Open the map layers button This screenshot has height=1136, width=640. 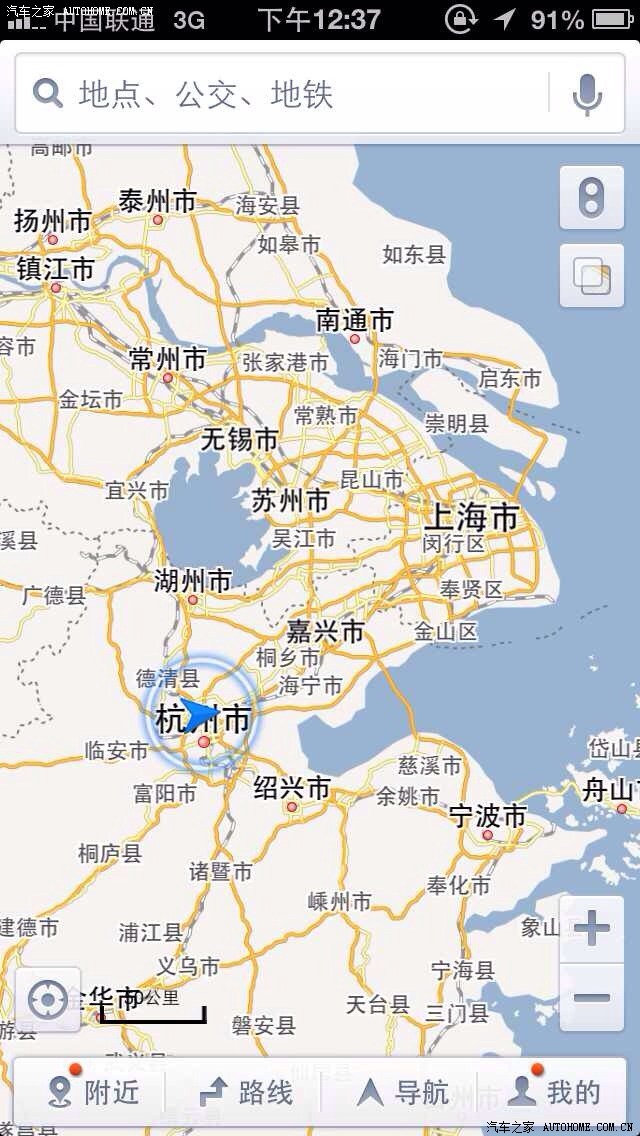point(591,276)
